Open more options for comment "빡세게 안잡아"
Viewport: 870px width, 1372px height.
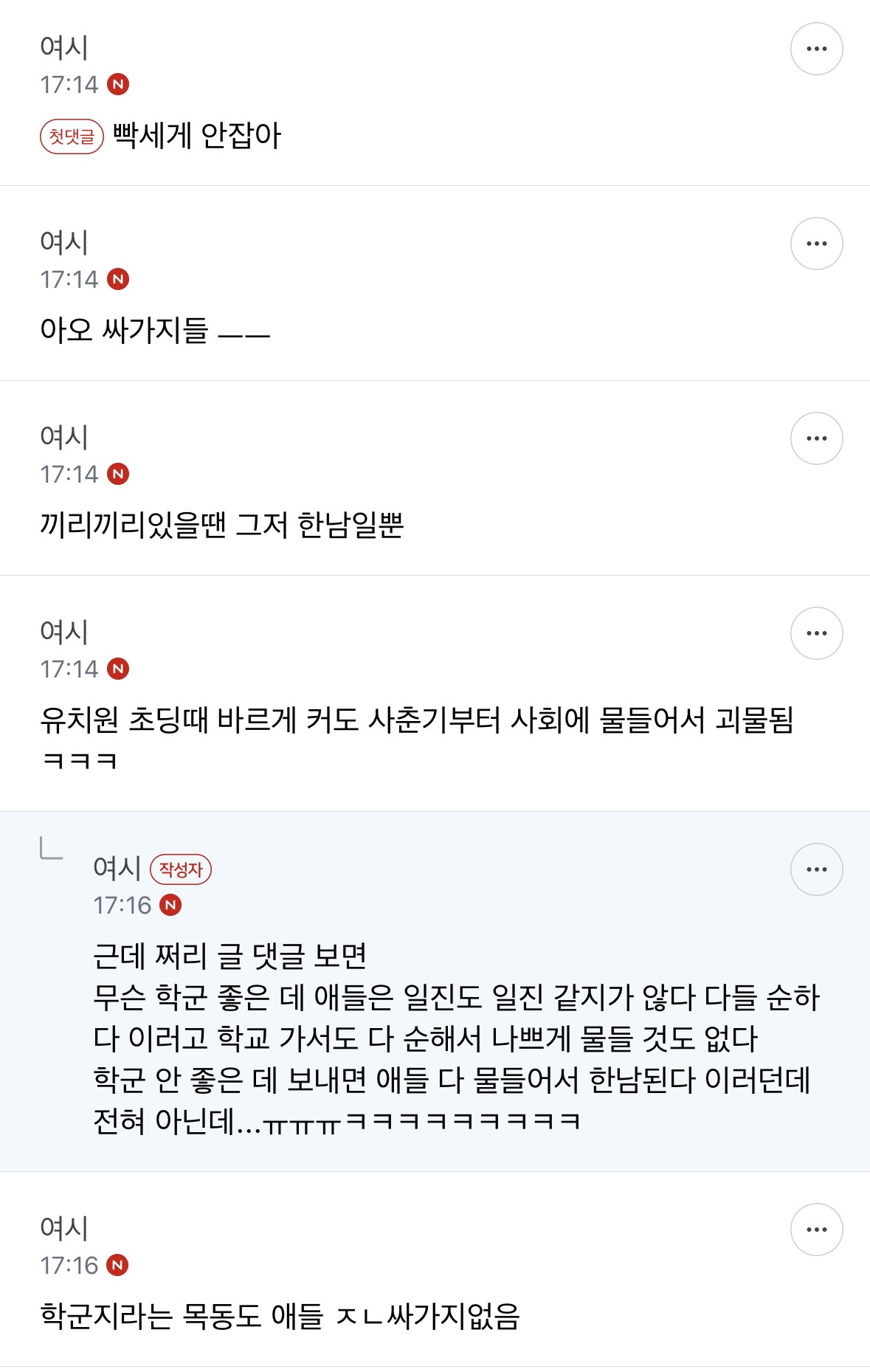816,49
